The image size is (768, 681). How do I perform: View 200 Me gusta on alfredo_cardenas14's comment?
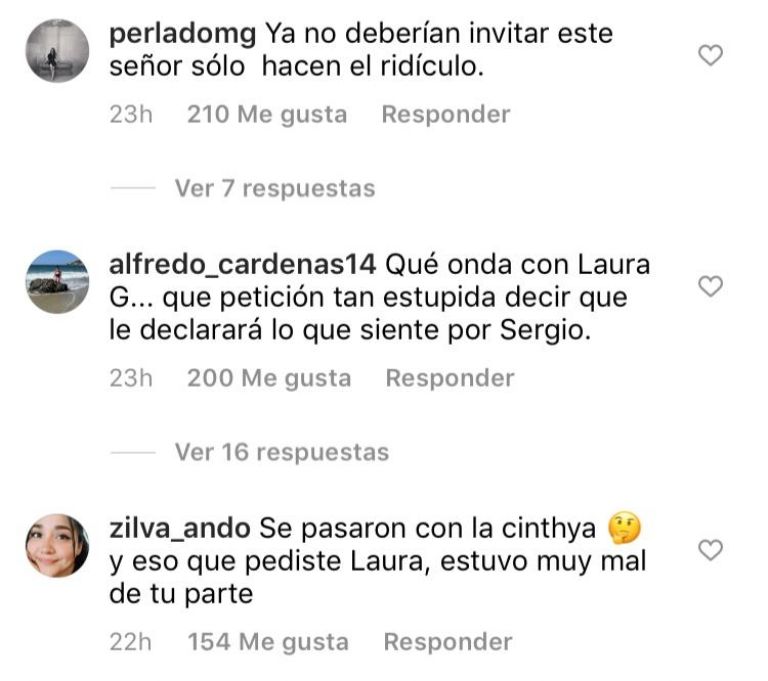tap(269, 378)
